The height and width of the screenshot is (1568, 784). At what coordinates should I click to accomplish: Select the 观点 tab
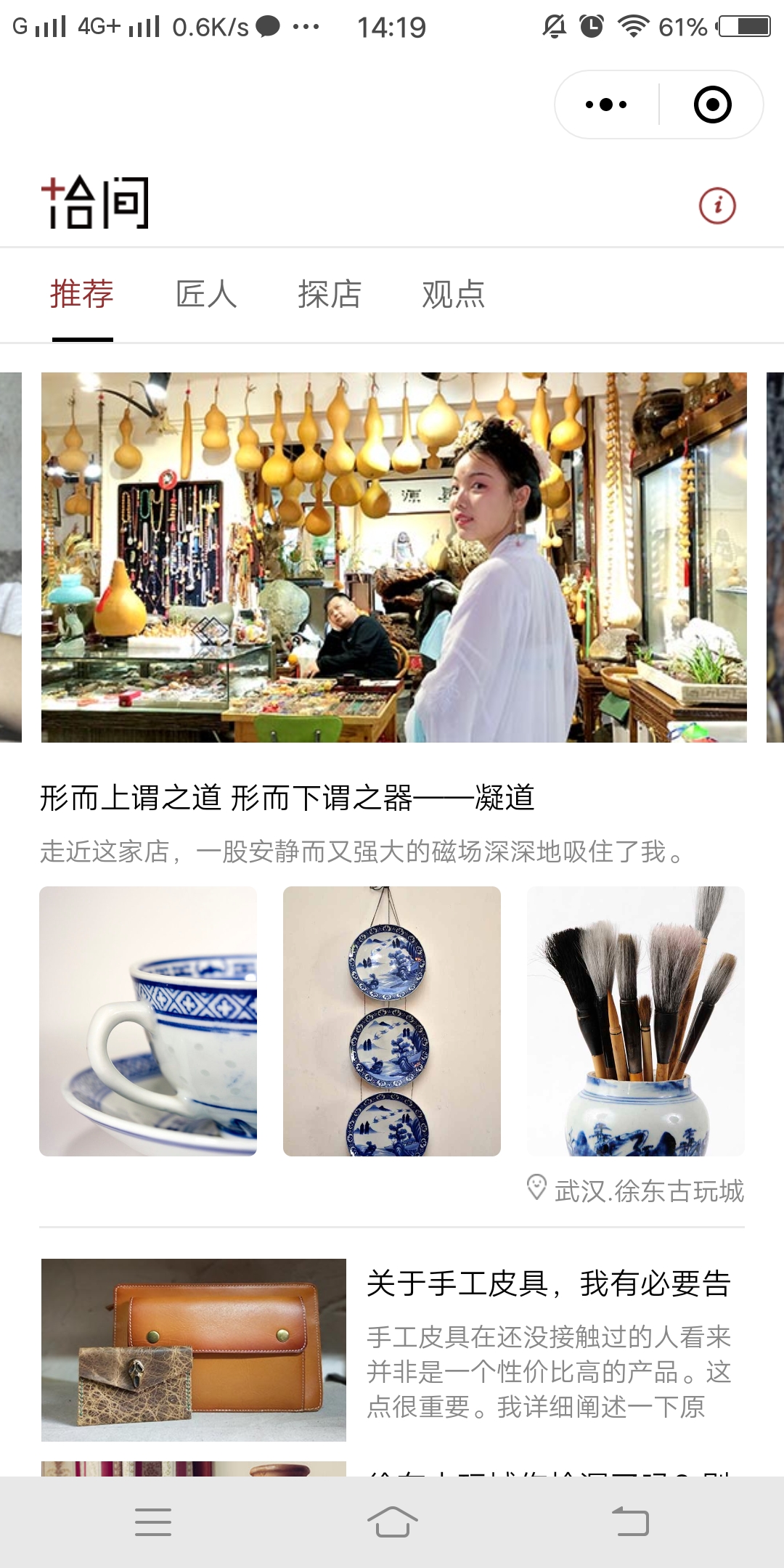(454, 294)
